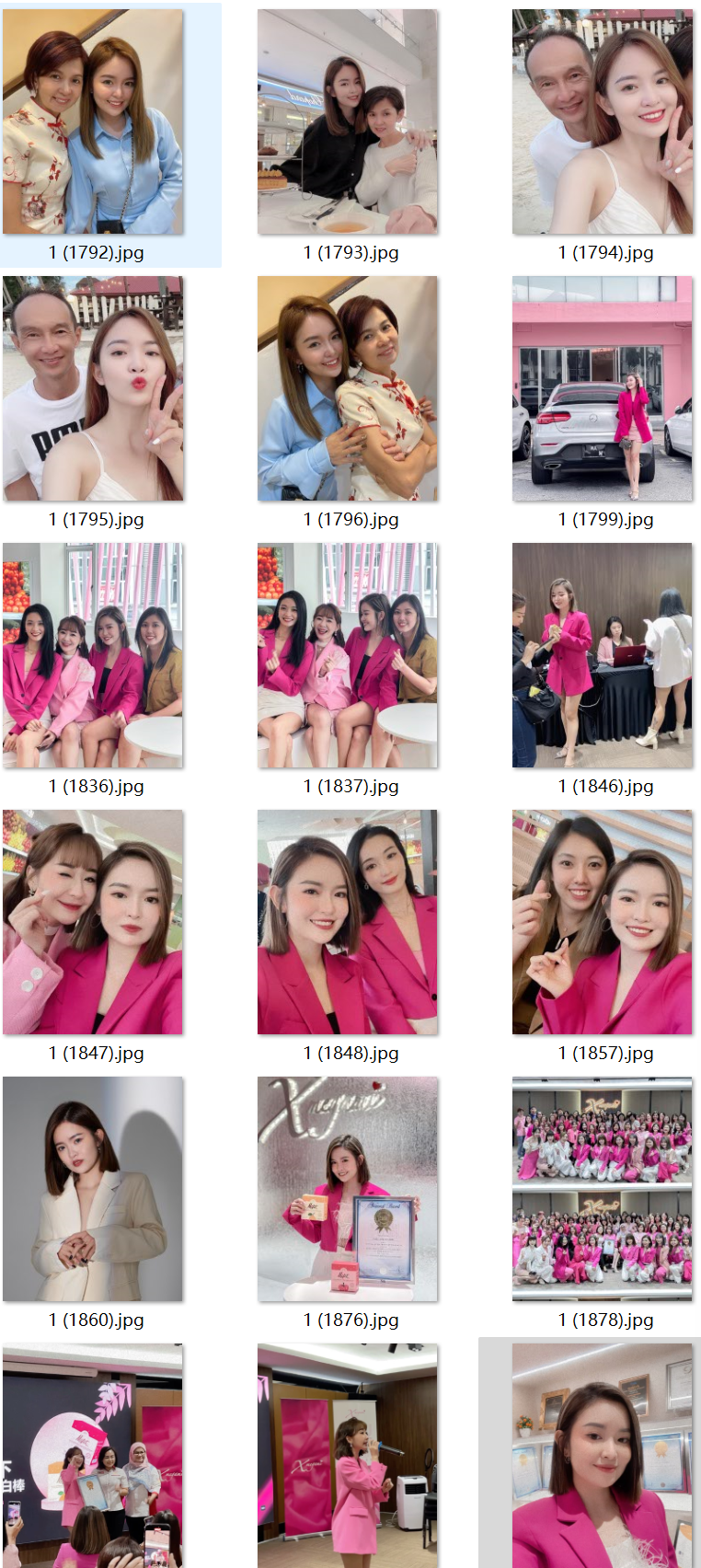
Task: Open the image 1 (1837).jpg
Action: (x=348, y=655)
